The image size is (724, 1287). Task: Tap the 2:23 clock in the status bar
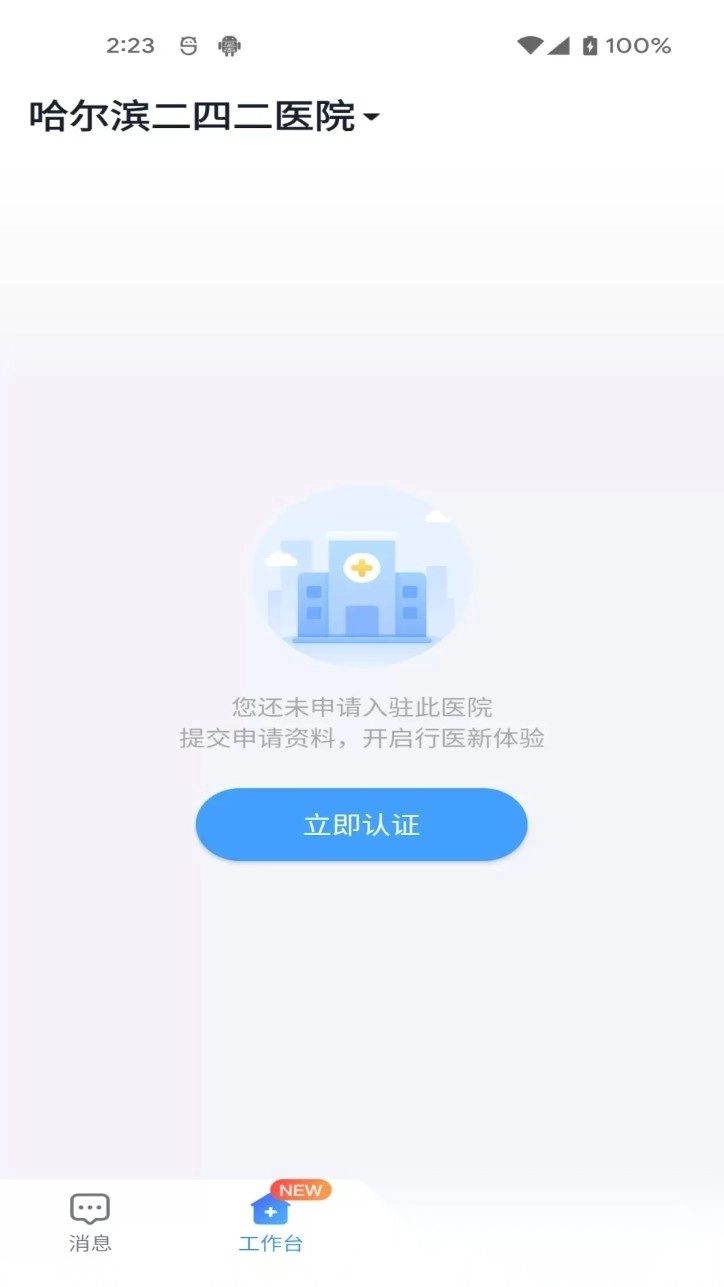pos(132,44)
